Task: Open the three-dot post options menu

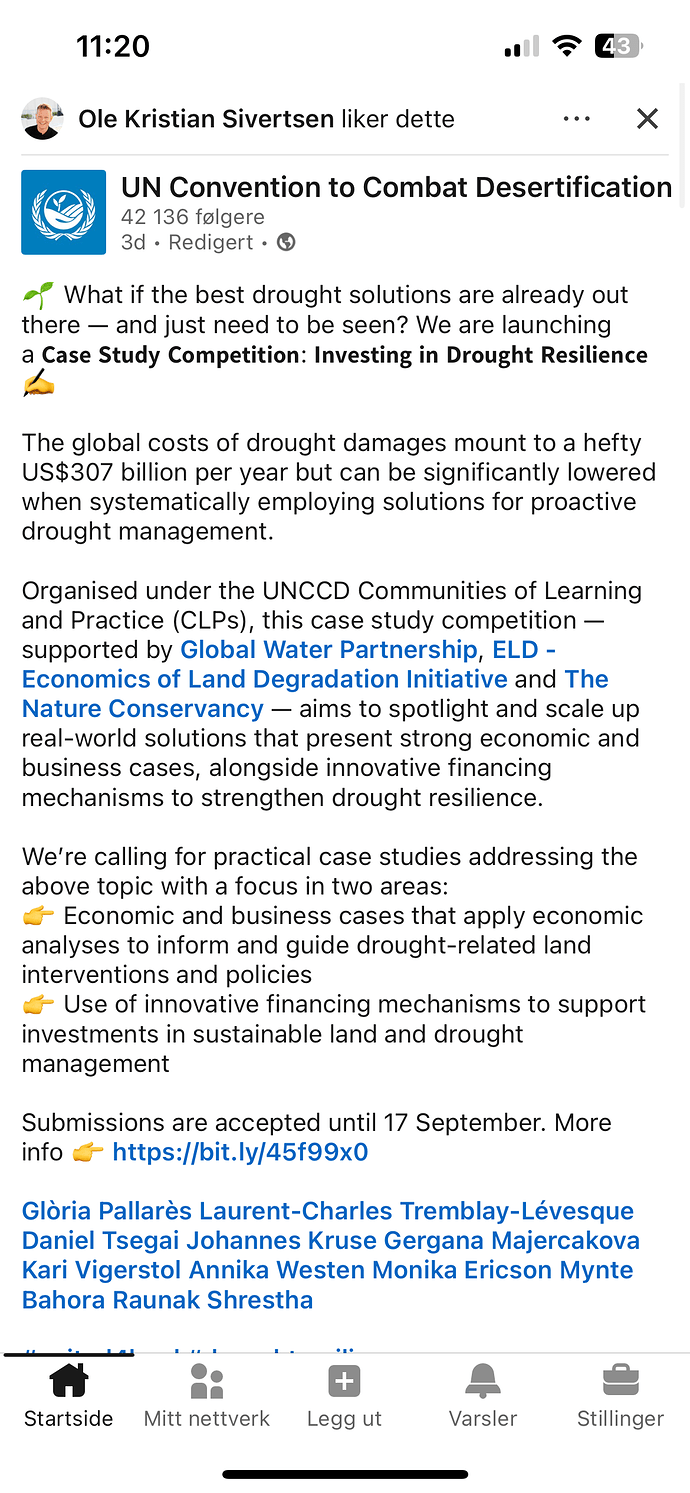Action: pos(577,119)
